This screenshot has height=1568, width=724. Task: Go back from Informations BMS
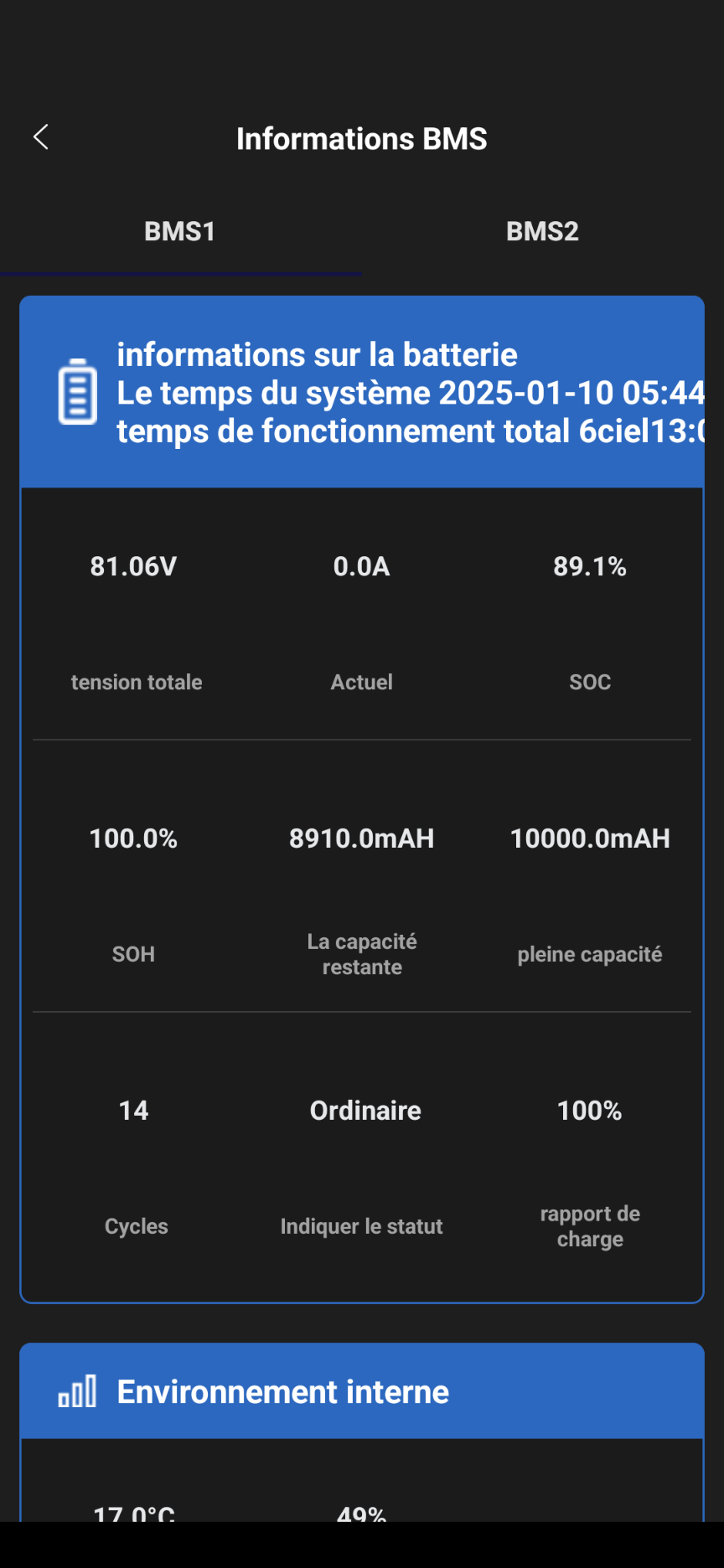pyautogui.click(x=40, y=137)
